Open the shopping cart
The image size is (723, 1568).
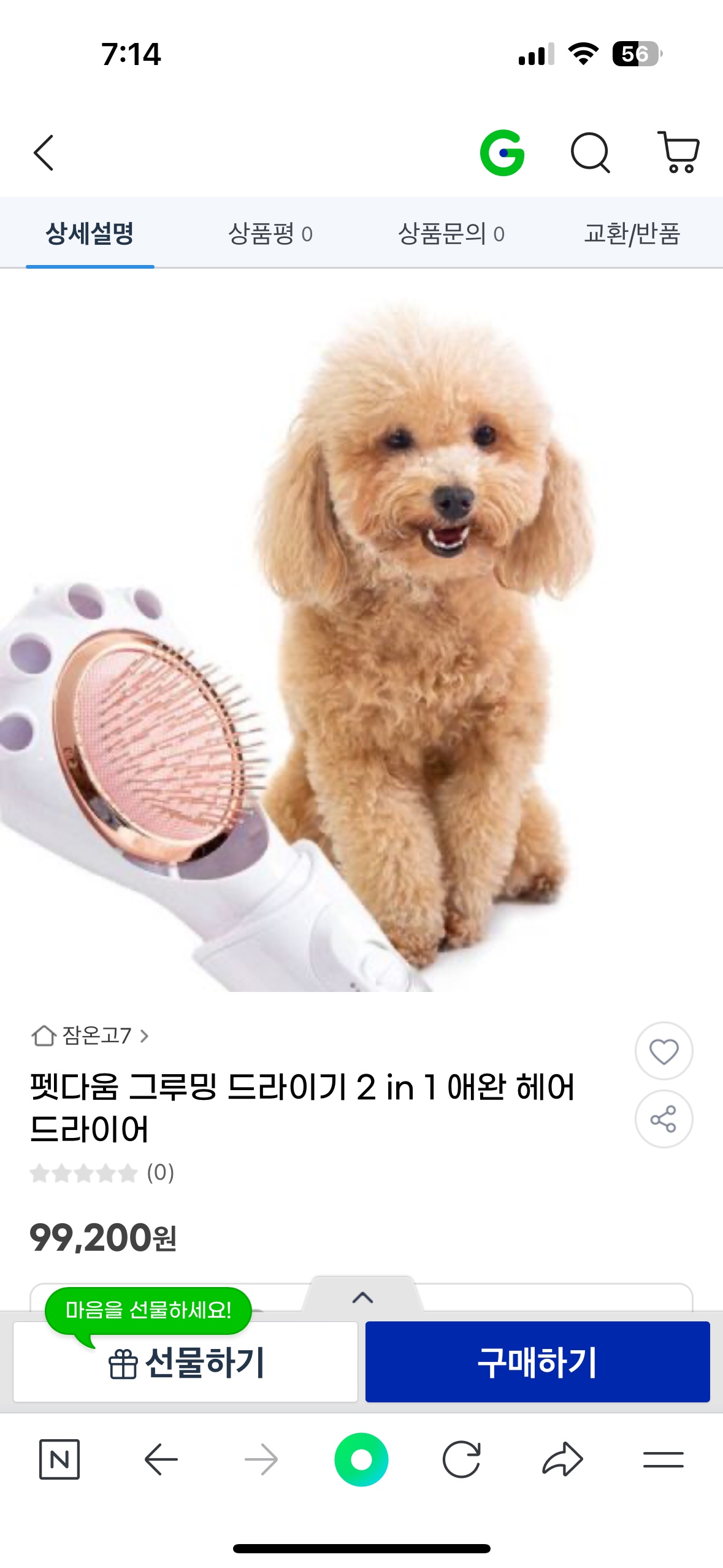pos(678,152)
